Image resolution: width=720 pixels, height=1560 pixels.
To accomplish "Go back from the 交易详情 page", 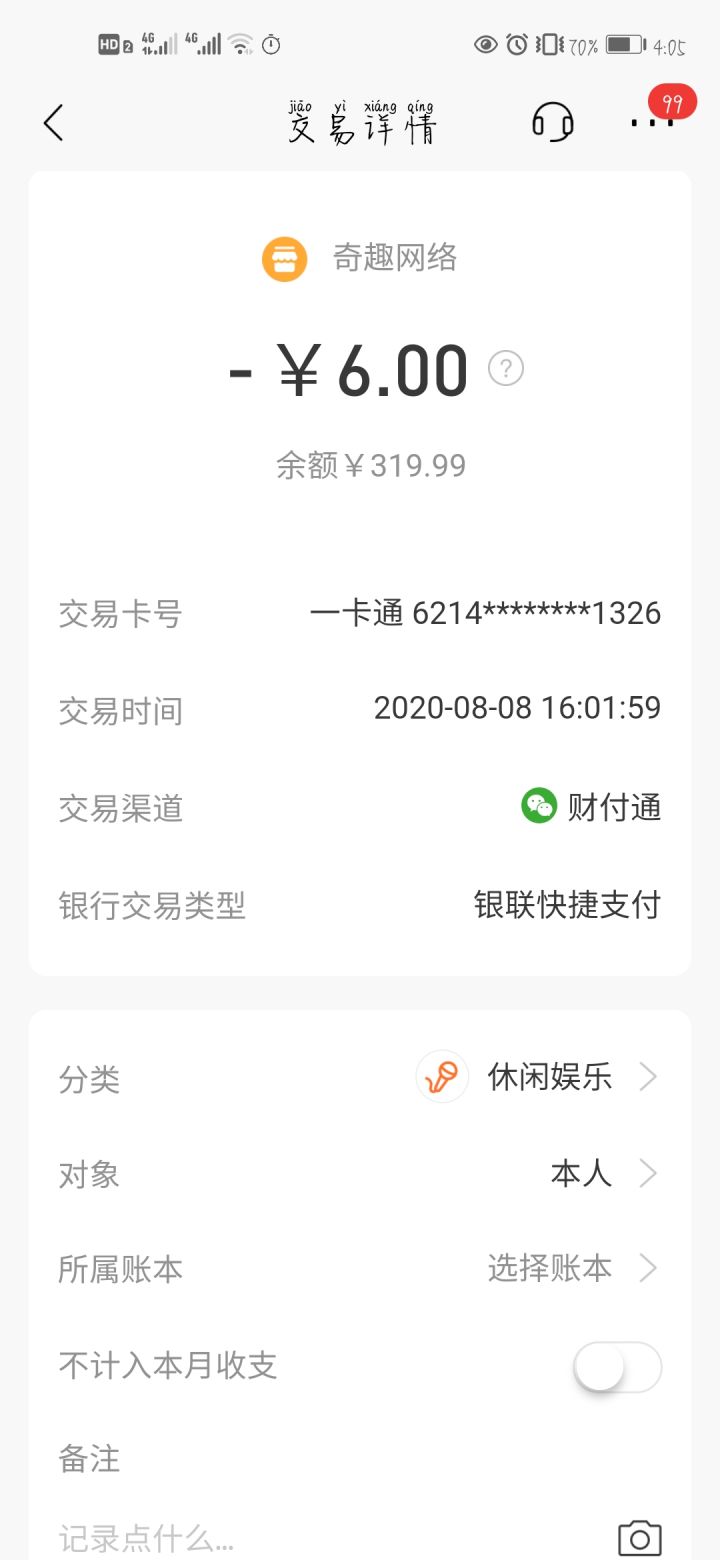I will coord(54,124).
